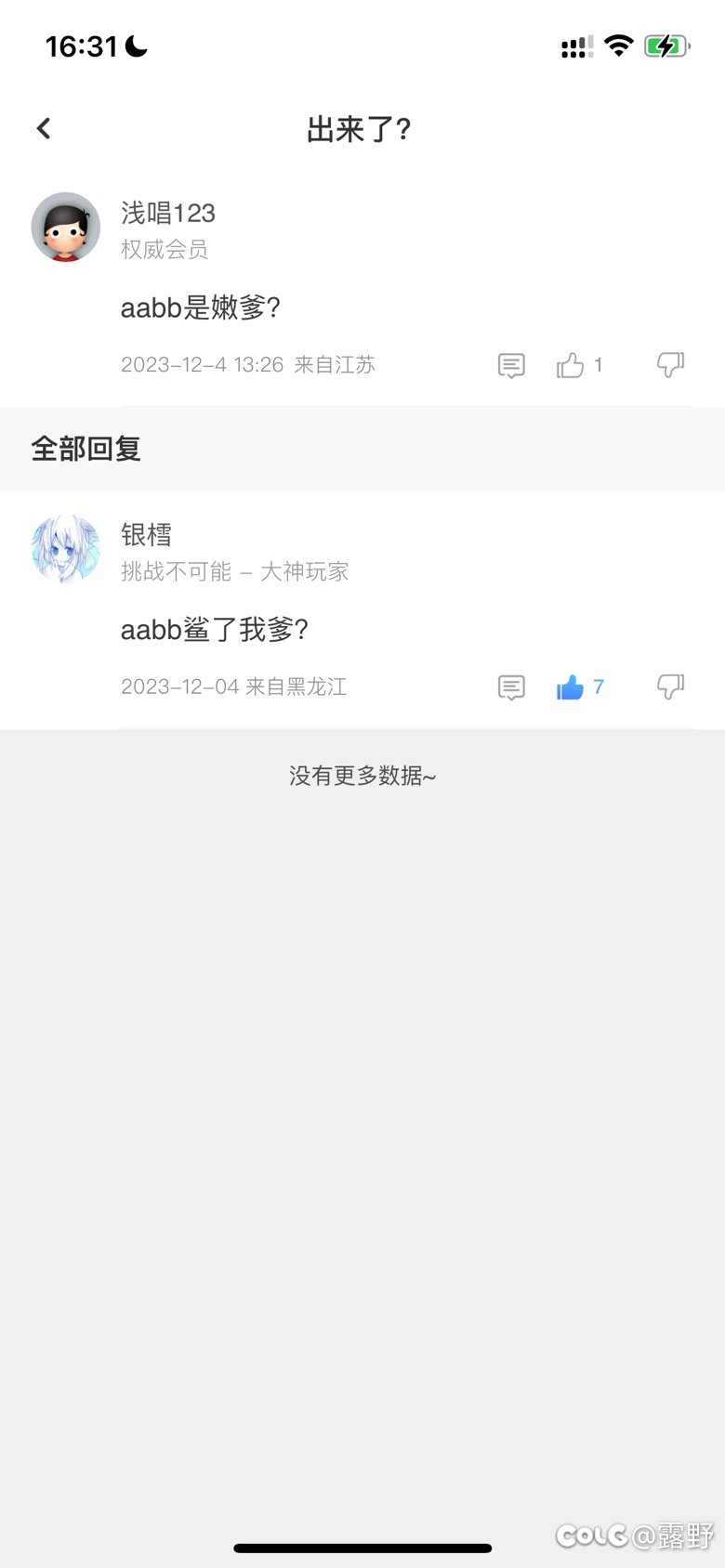This screenshot has width=725, height=1568.
Task: Tap the username 浅唱123
Action: [168, 213]
